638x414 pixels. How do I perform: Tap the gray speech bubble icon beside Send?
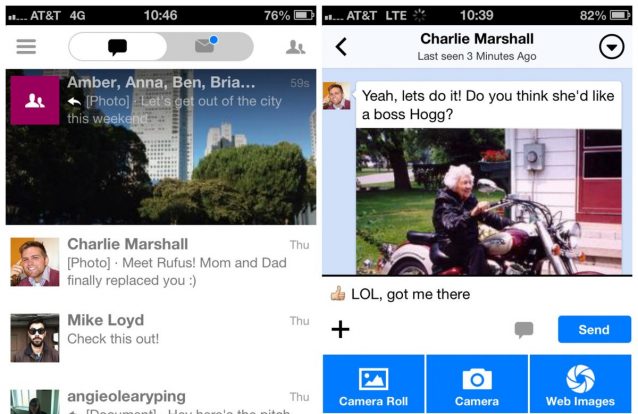(523, 330)
